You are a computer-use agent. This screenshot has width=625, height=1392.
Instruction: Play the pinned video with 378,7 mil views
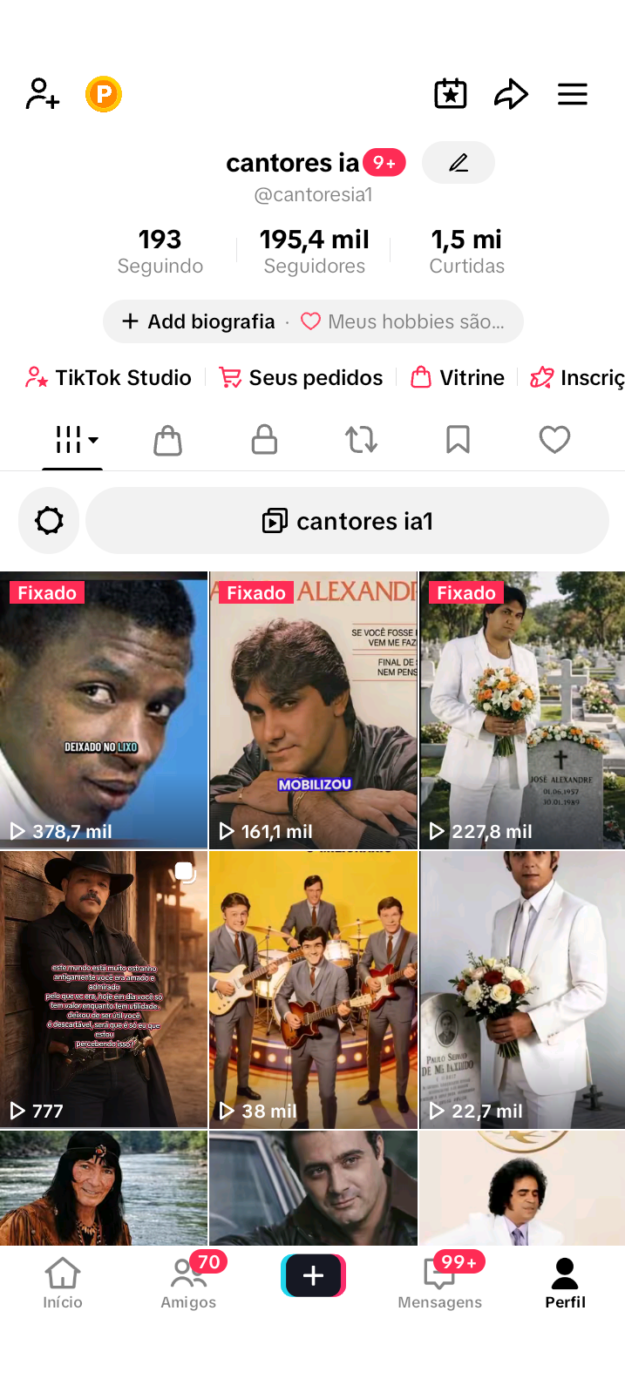[x=103, y=710]
